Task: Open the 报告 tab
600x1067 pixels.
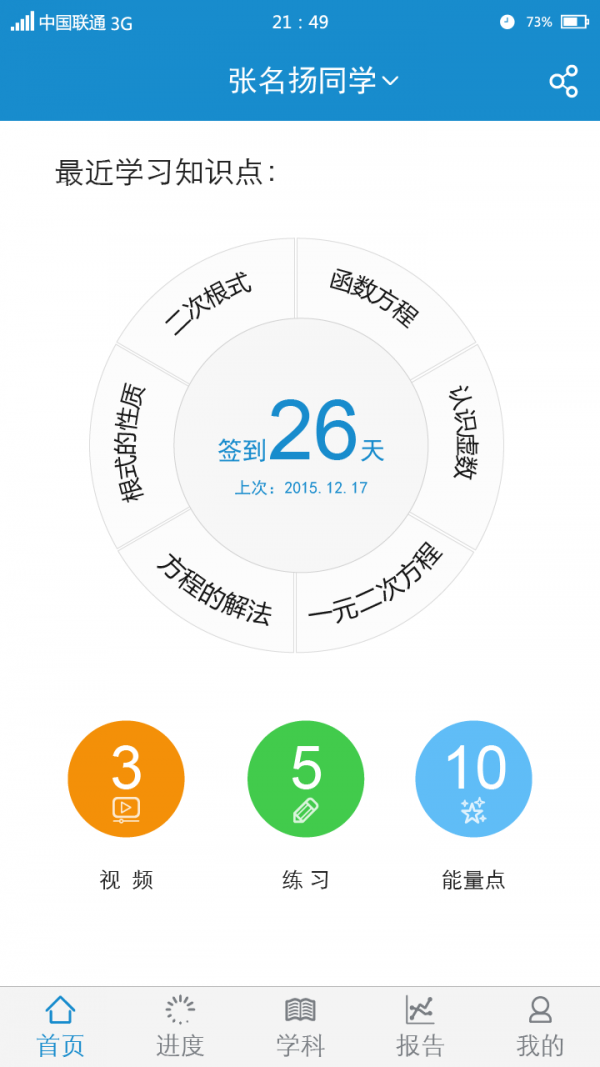Action: coord(420,1027)
